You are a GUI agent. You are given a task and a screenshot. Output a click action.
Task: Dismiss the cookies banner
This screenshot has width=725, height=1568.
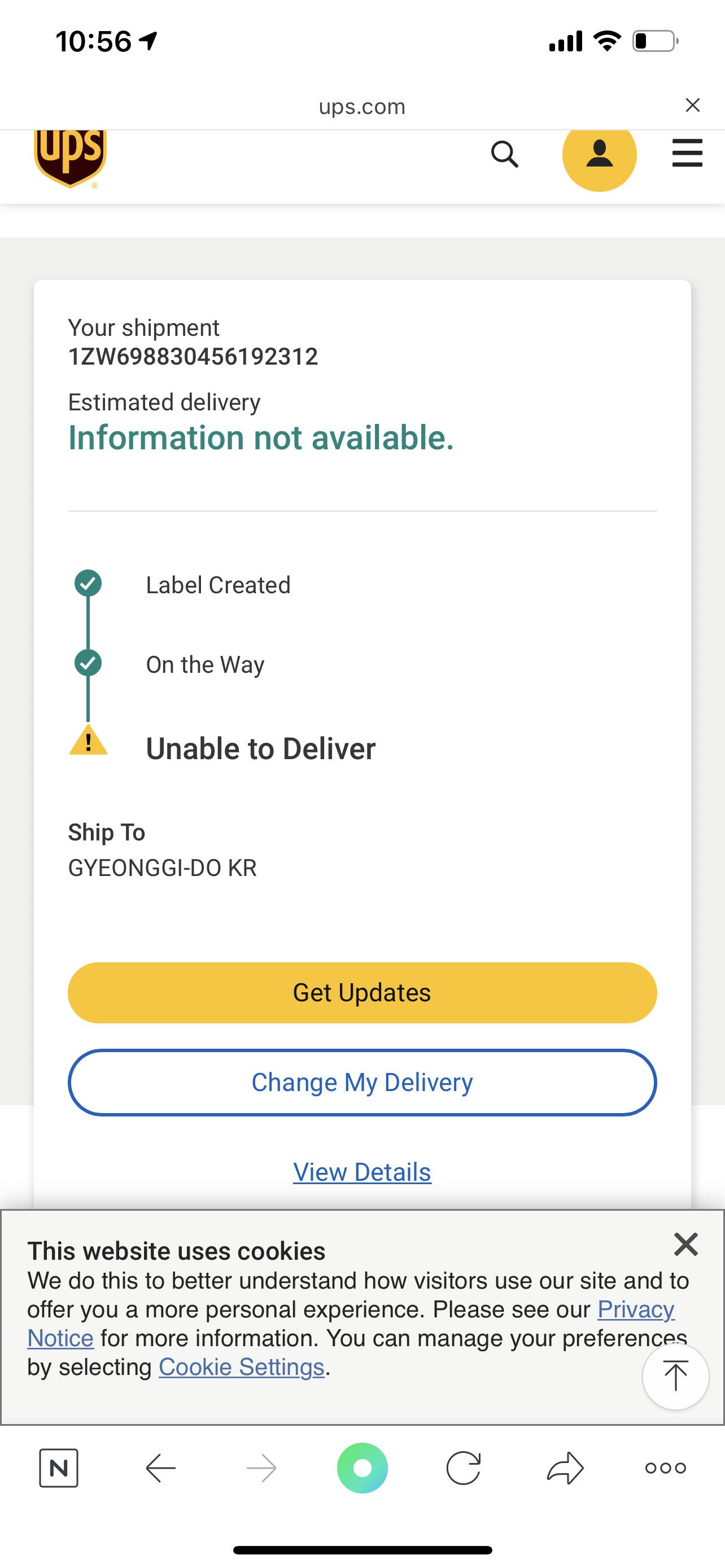[686, 1244]
